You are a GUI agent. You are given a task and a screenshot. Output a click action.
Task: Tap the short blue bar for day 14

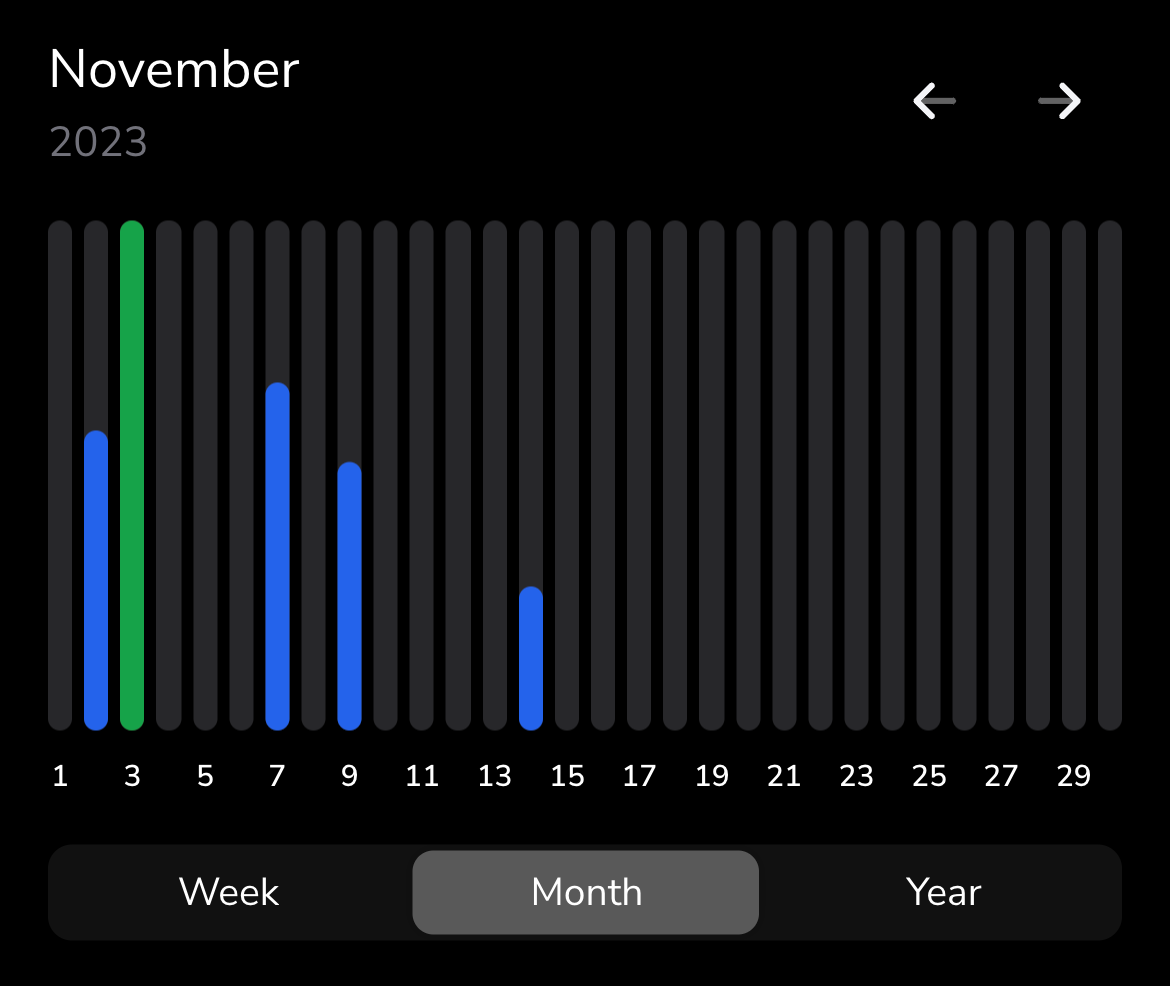pos(531,658)
